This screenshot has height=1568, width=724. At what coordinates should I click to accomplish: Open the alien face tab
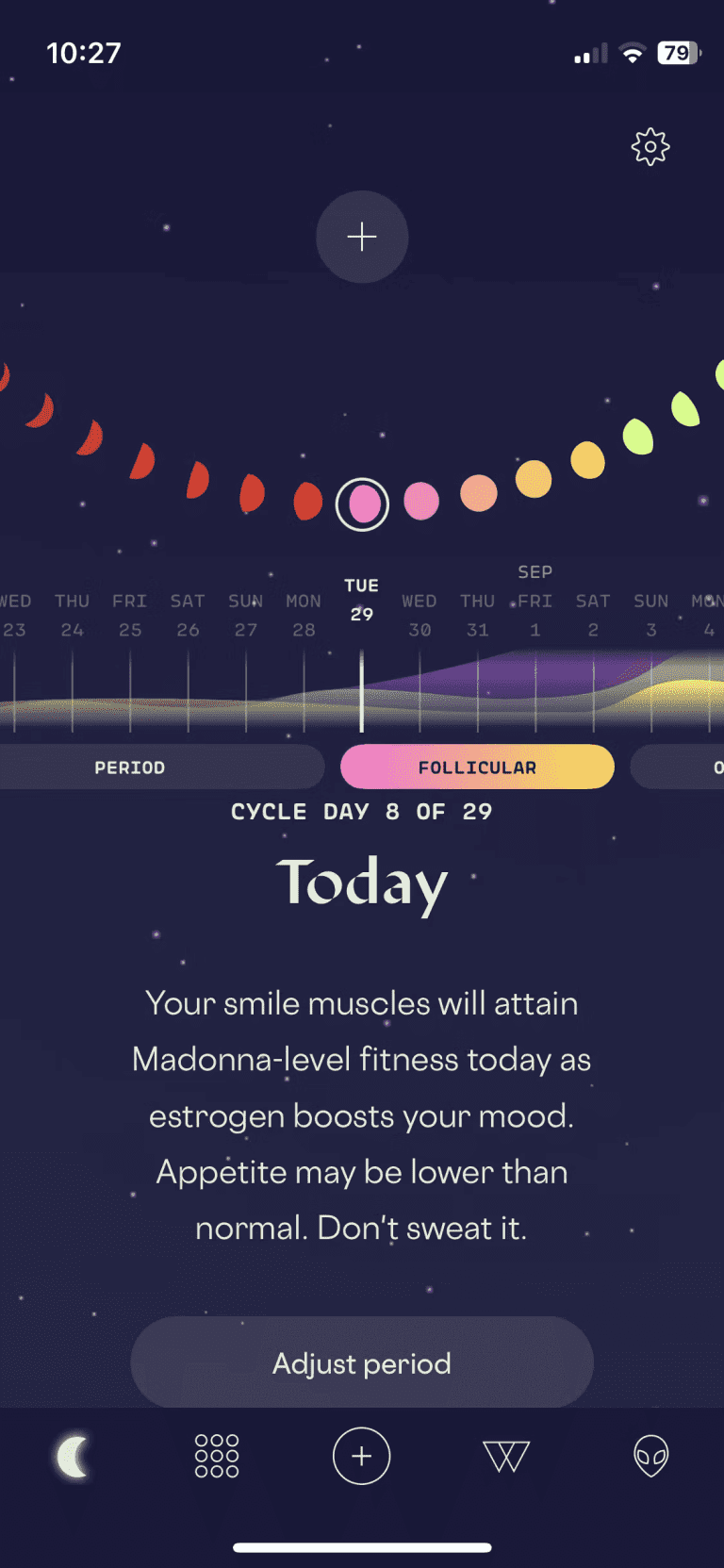pos(651,1456)
